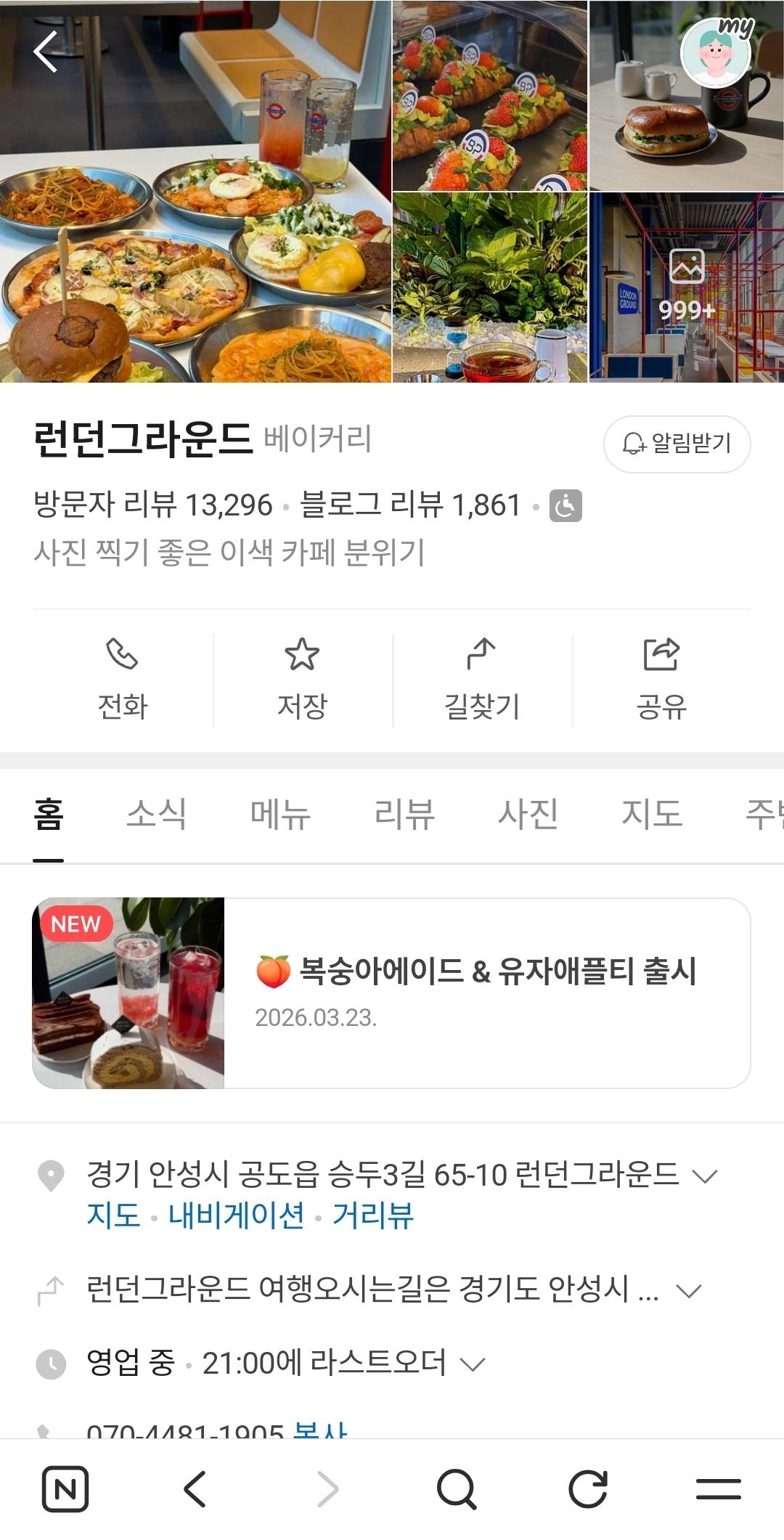Select the 사진 tab

(x=528, y=814)
